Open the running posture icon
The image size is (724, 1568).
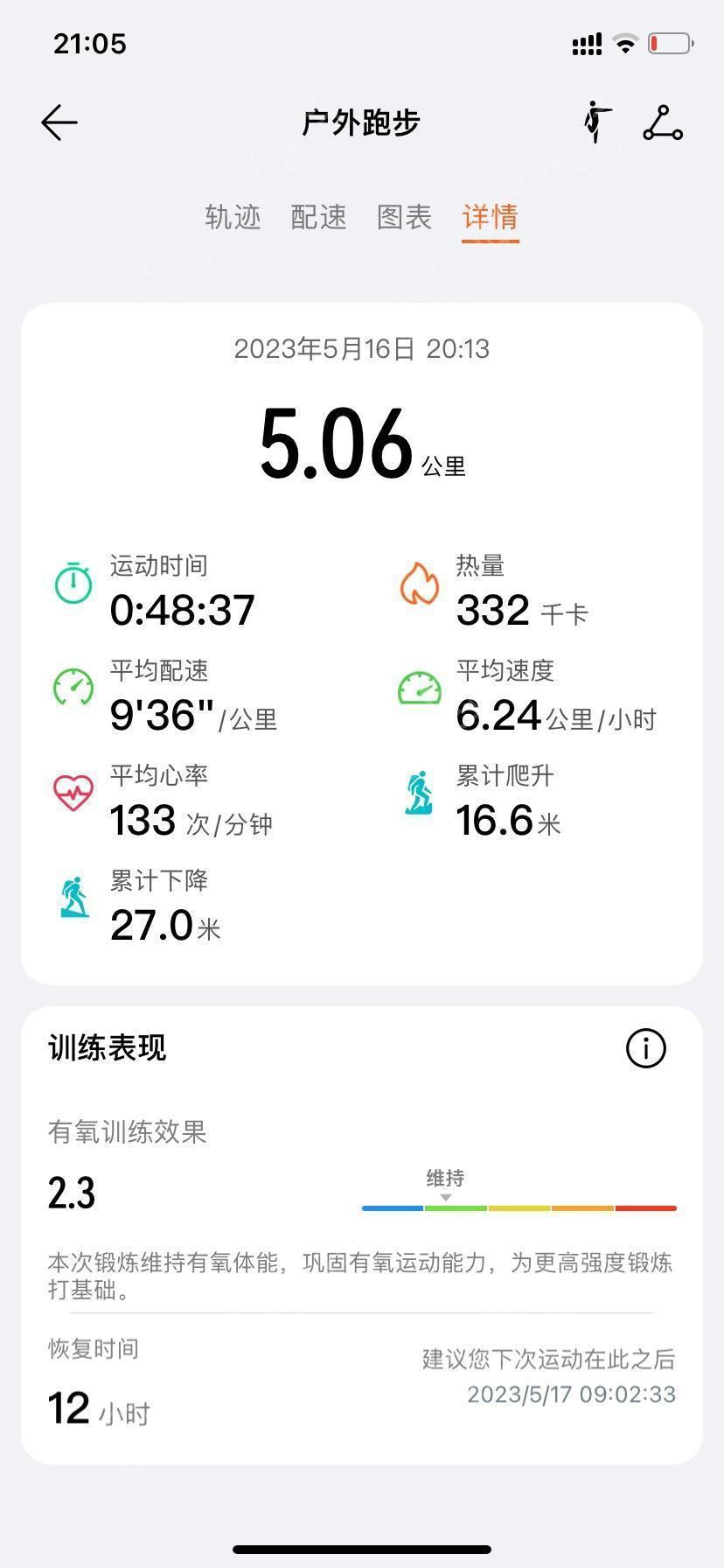click(x=598, y=122)
